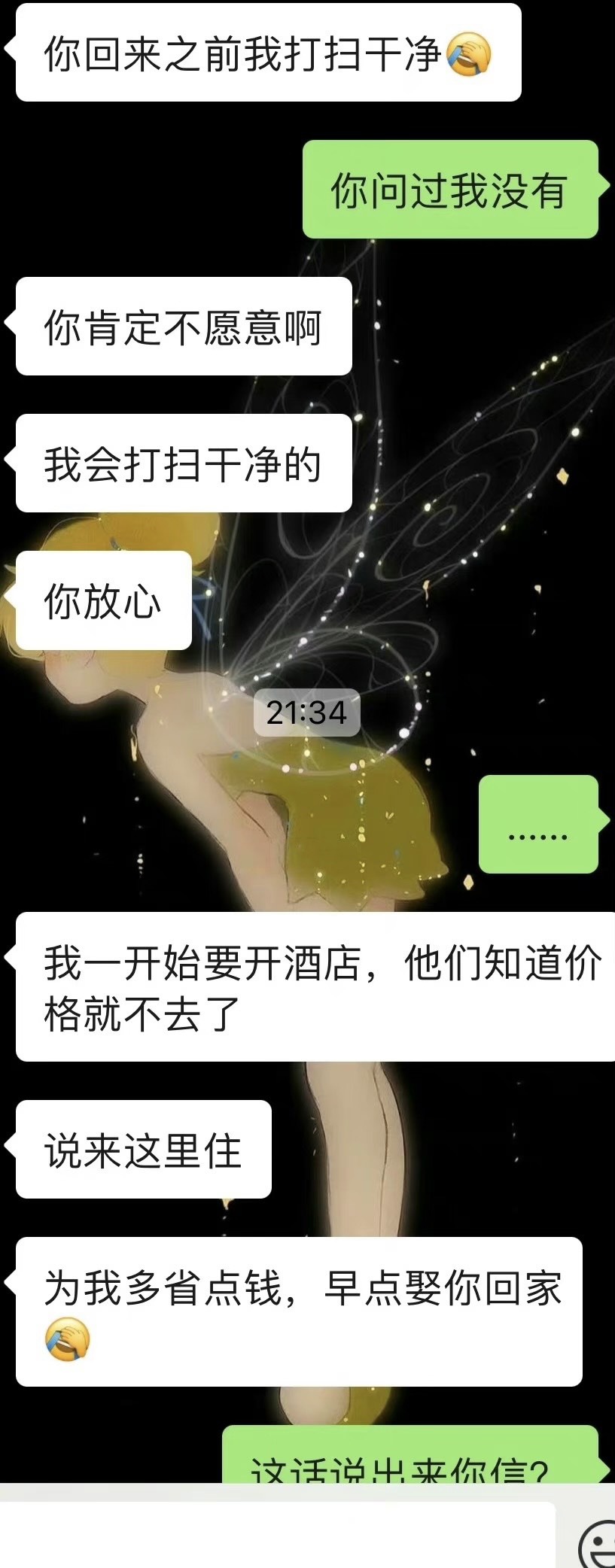Tap the message input field
Image resolution: width=615 pixels, height=1568 pixels.
tap(277, 1535)
